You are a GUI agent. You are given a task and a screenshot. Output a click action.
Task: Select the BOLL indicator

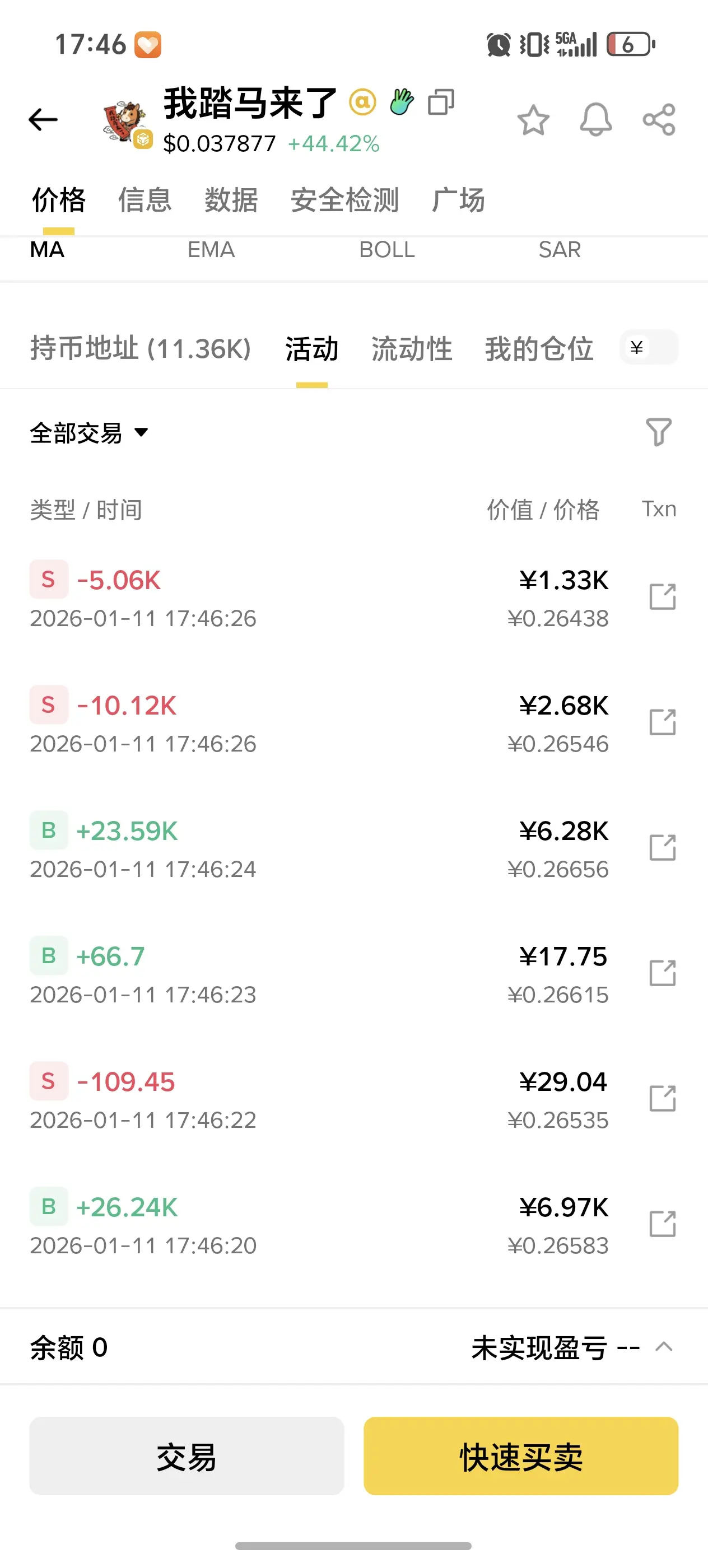[x=386, y=250]
